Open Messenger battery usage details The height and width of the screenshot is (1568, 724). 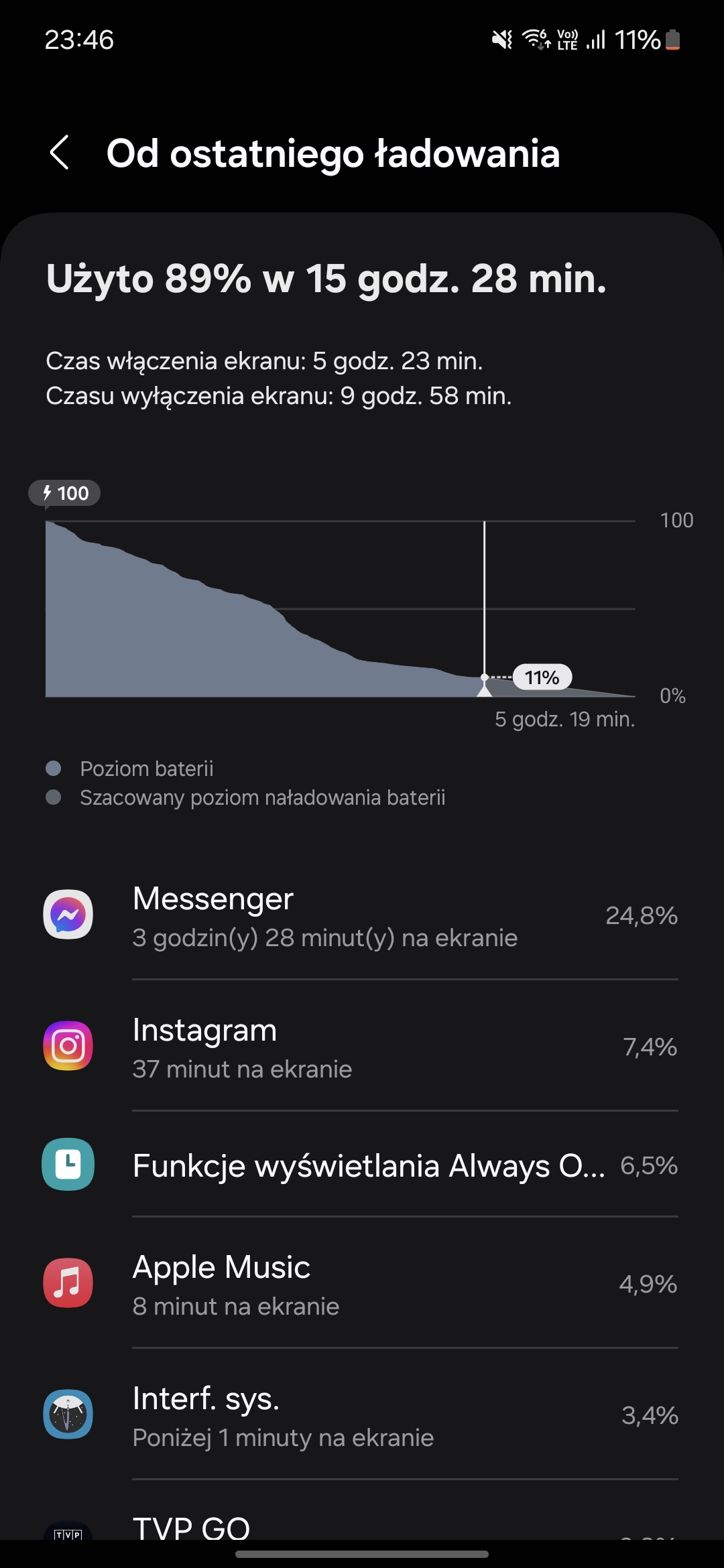tap(362, 915)
